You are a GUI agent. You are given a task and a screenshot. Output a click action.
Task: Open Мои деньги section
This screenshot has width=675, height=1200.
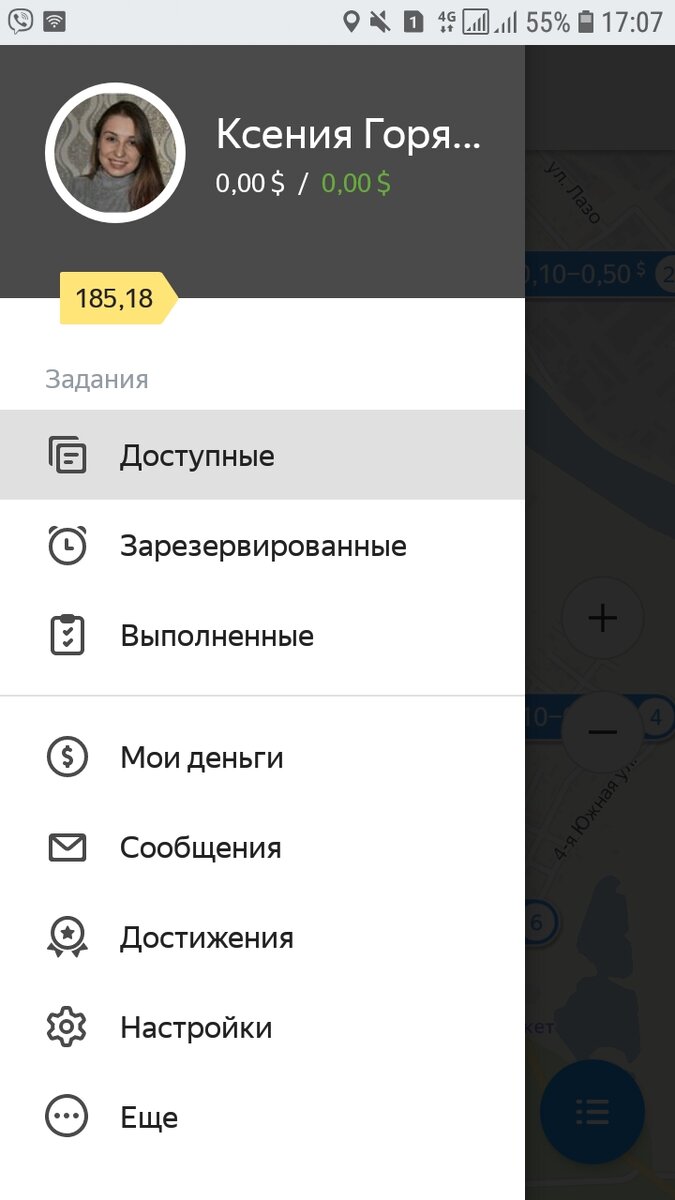tap(262, 757)
